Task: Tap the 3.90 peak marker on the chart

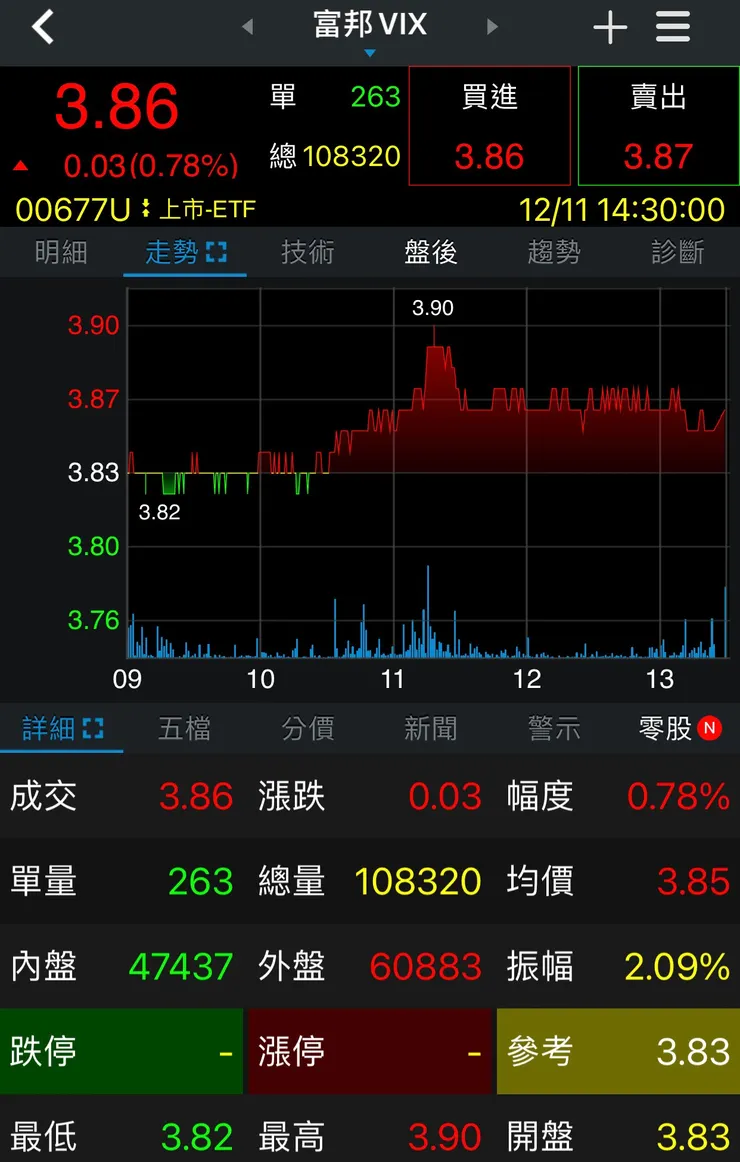Action: coord(432,308)
